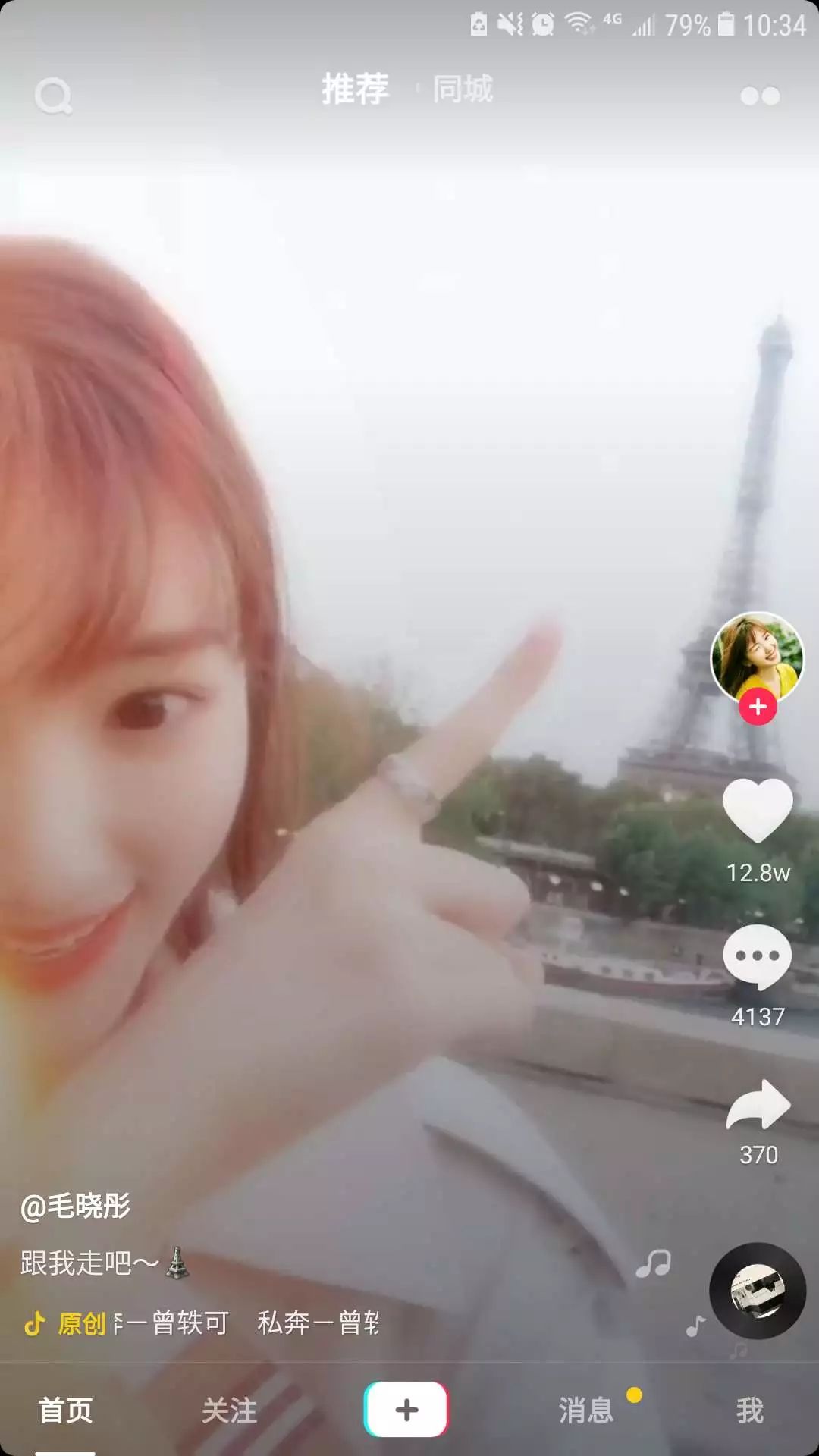This screenshot has width=819, height=1456.
Task: Share this video
Action: tap(758, 1105)
